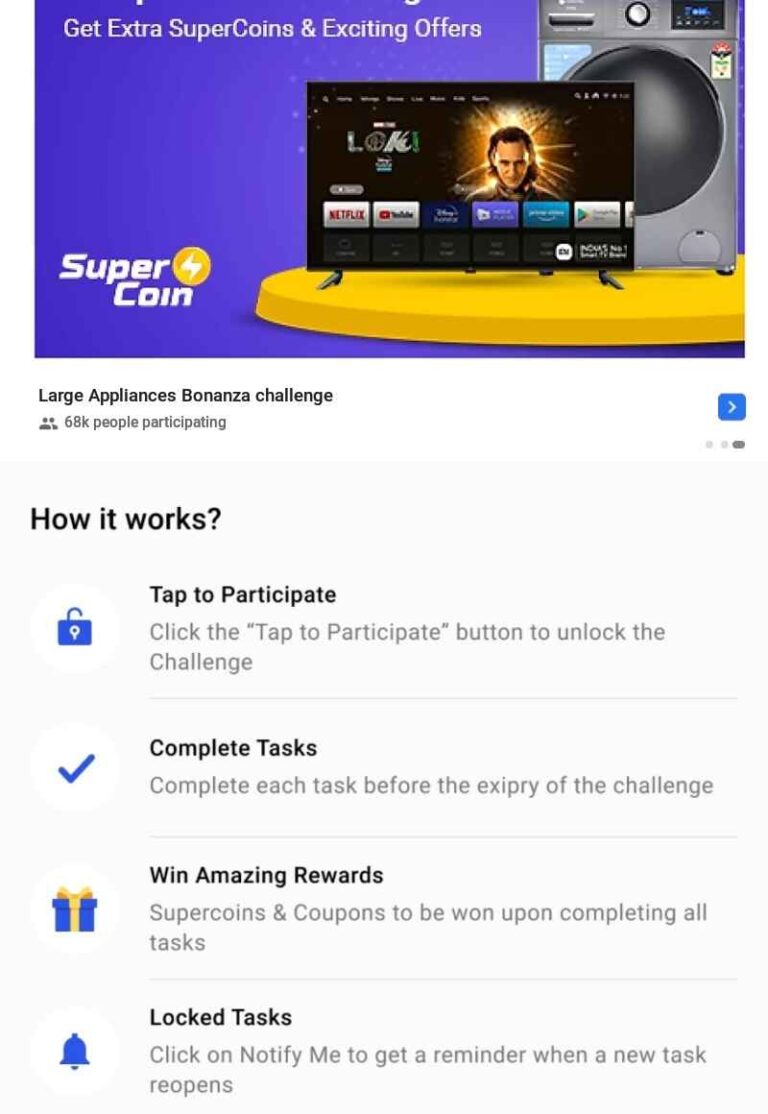Select the carousel page indicator dots
The height and width of the screenshot is (1114, 768).
tap(724, 445)
